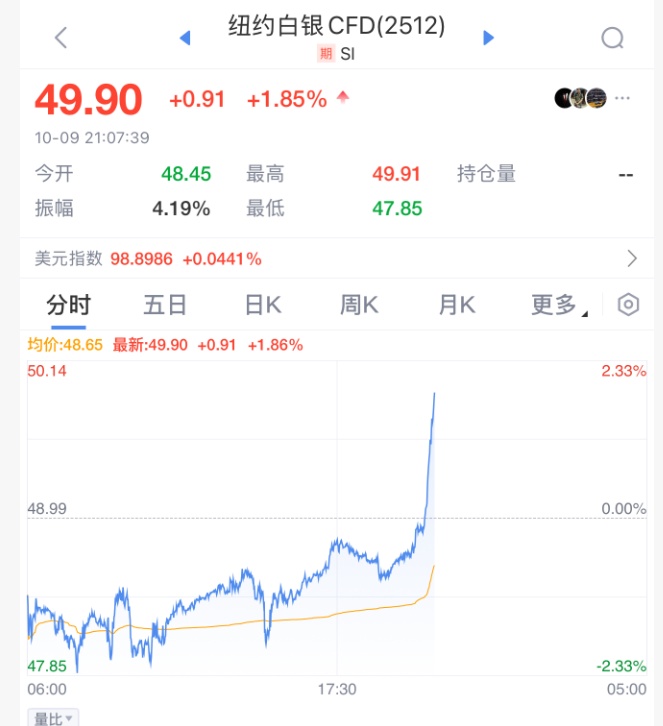Image resolution: width=663 pixels, height=726 pixels.
Task: Open the three-dot more options
Action: [x=623, y=98]
